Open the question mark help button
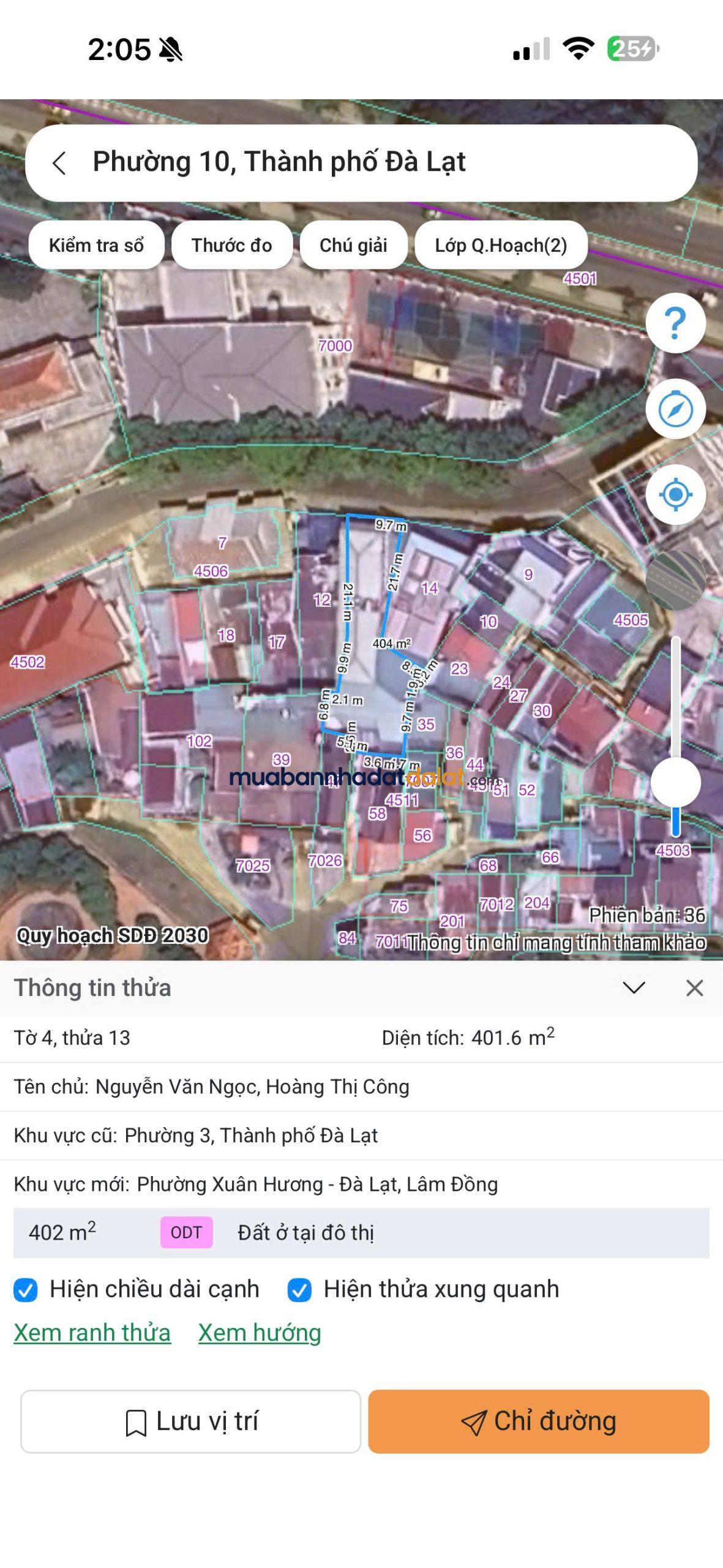 (675, 323)
